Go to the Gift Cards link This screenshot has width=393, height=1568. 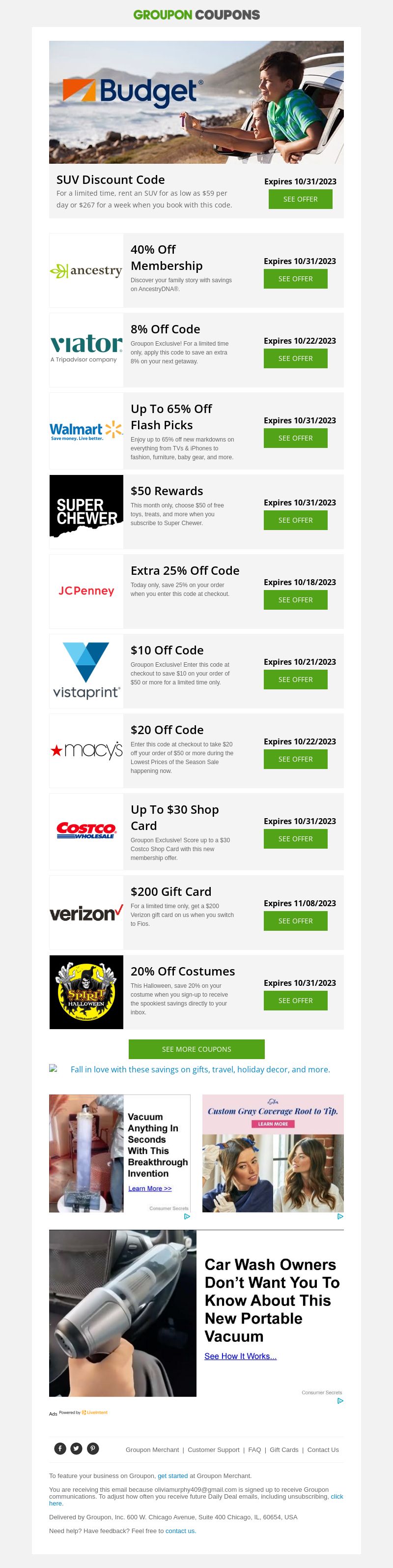point(284,1450)
